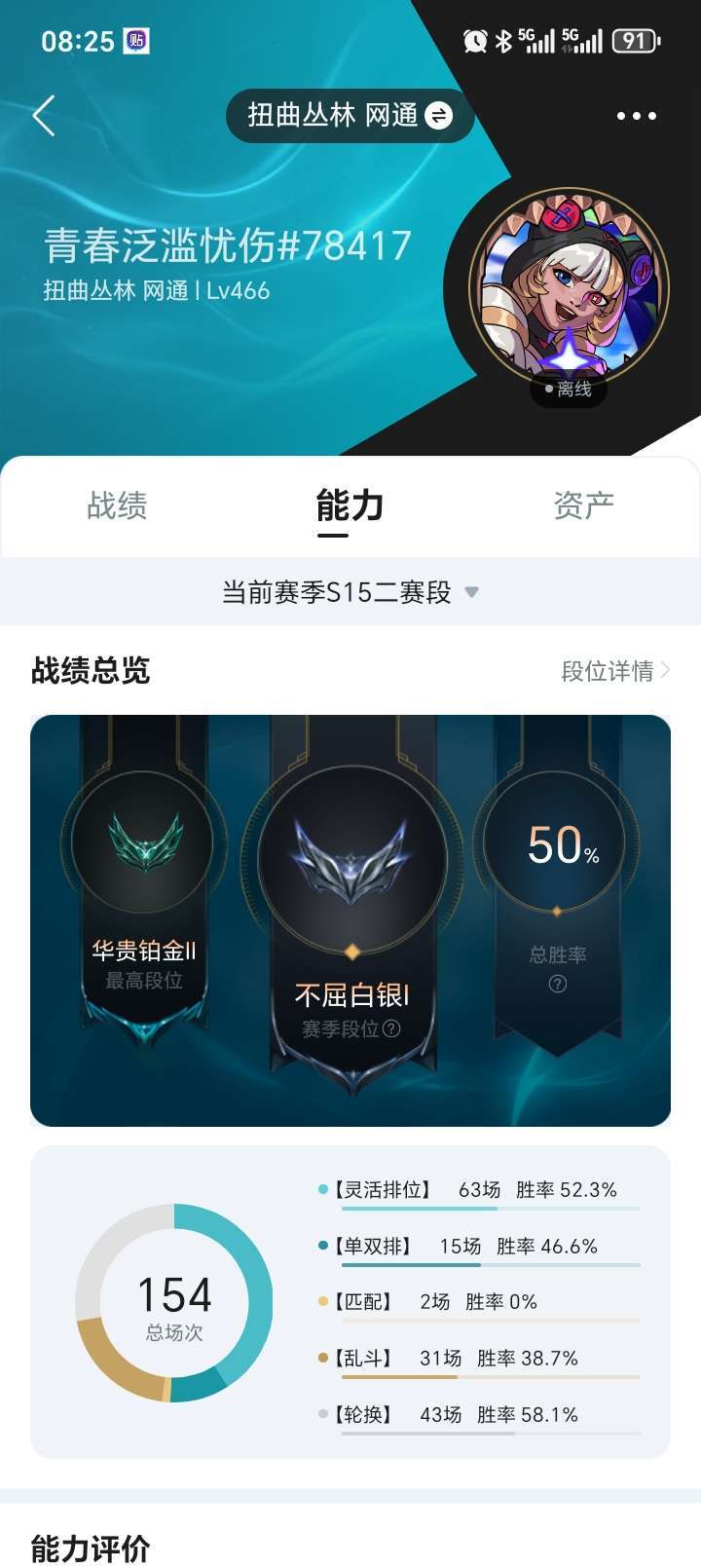Image resolution: width=701 pixels, height=1568 pixels.
Task: Switch to the 战绩 tab
Action: pos(117,505)
